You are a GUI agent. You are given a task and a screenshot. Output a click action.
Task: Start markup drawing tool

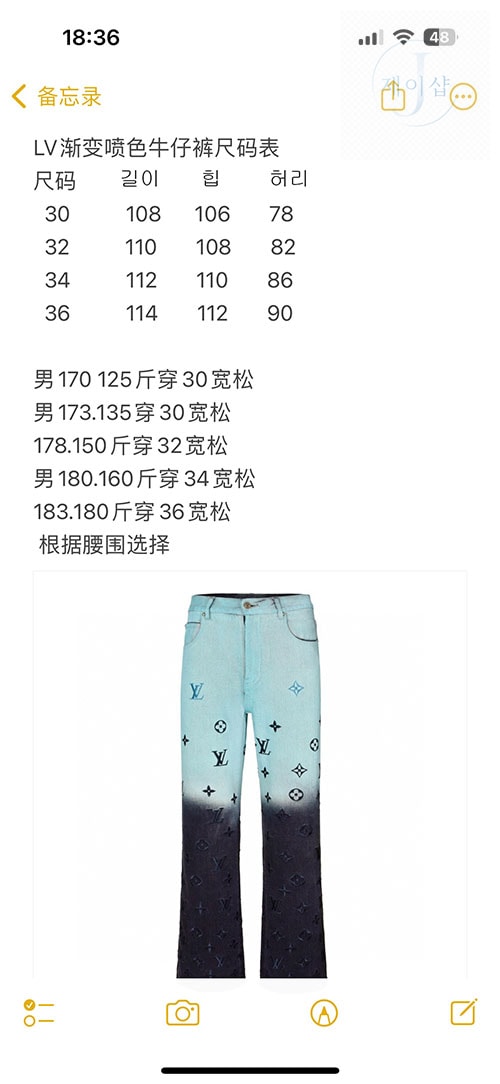coord(324,1013)
